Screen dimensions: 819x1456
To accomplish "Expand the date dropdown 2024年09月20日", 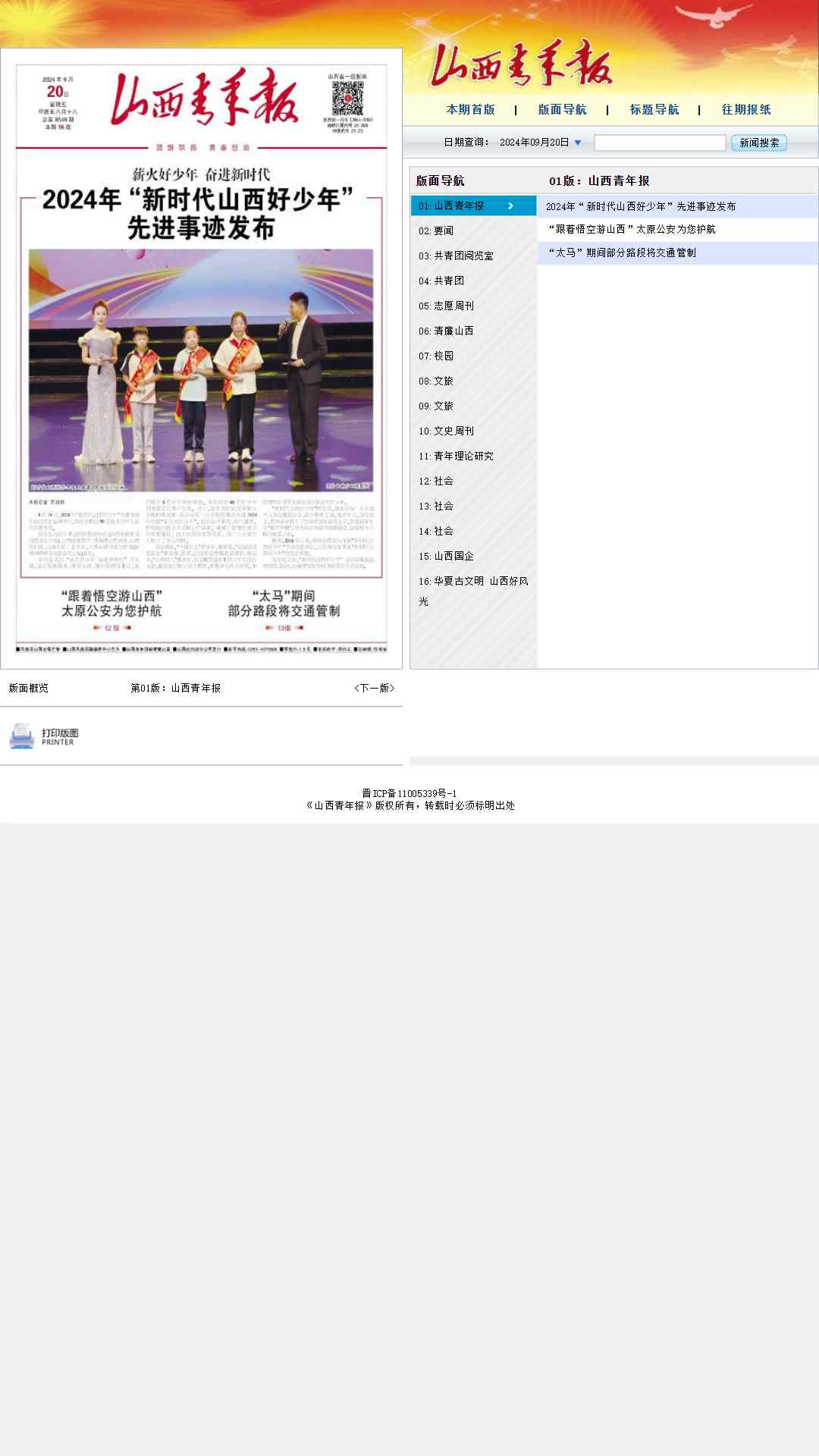I will 541,143.
